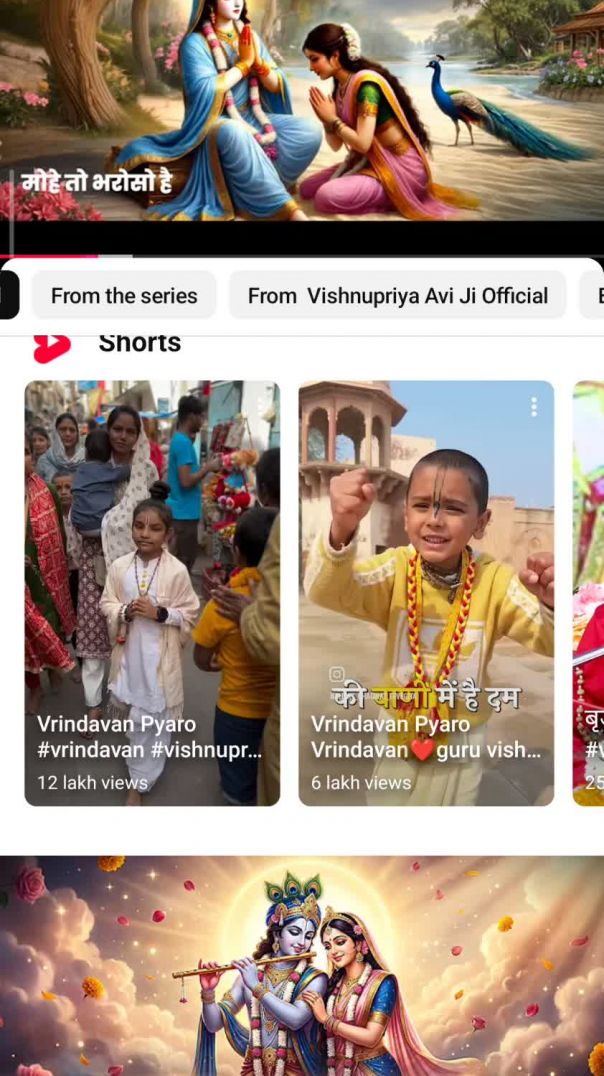Open the '12 lakh views' Vrindavan Pyaro short
The height and width of the screenshot is (1076, 604).
pyautogui.click(x=152, y=592)
